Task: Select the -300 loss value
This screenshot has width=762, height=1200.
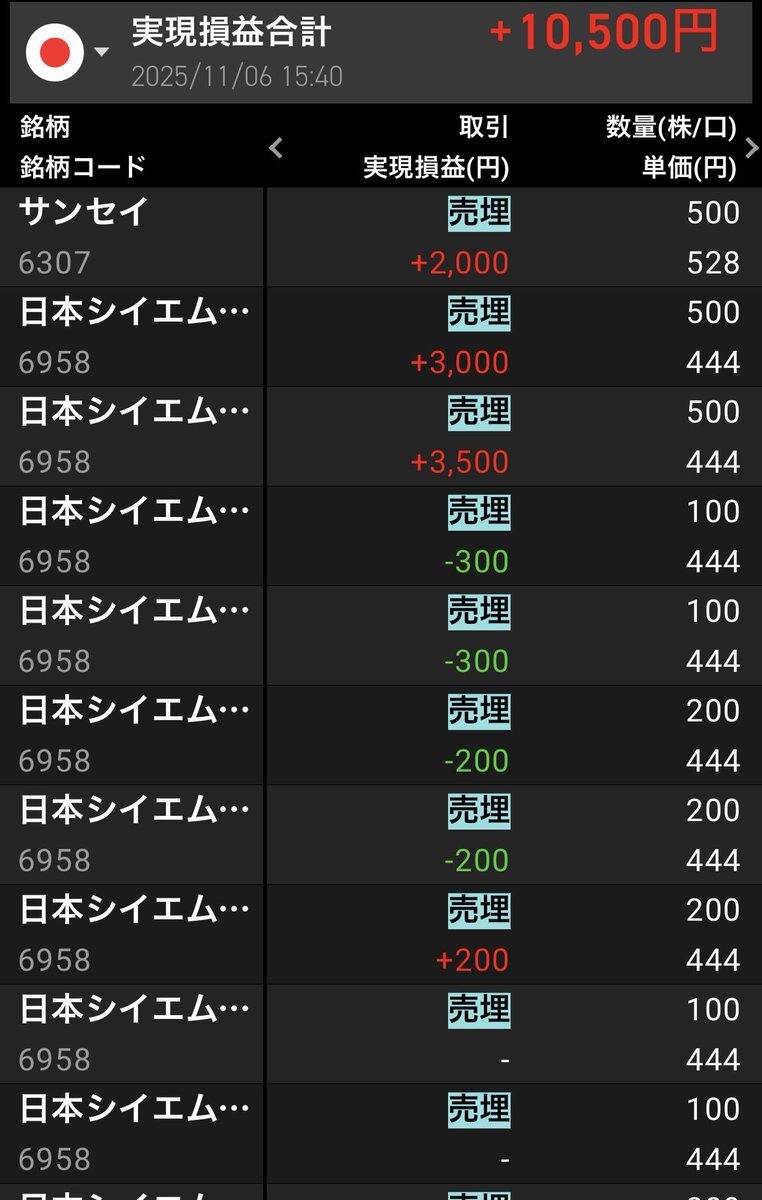Action: coord(479,561)
